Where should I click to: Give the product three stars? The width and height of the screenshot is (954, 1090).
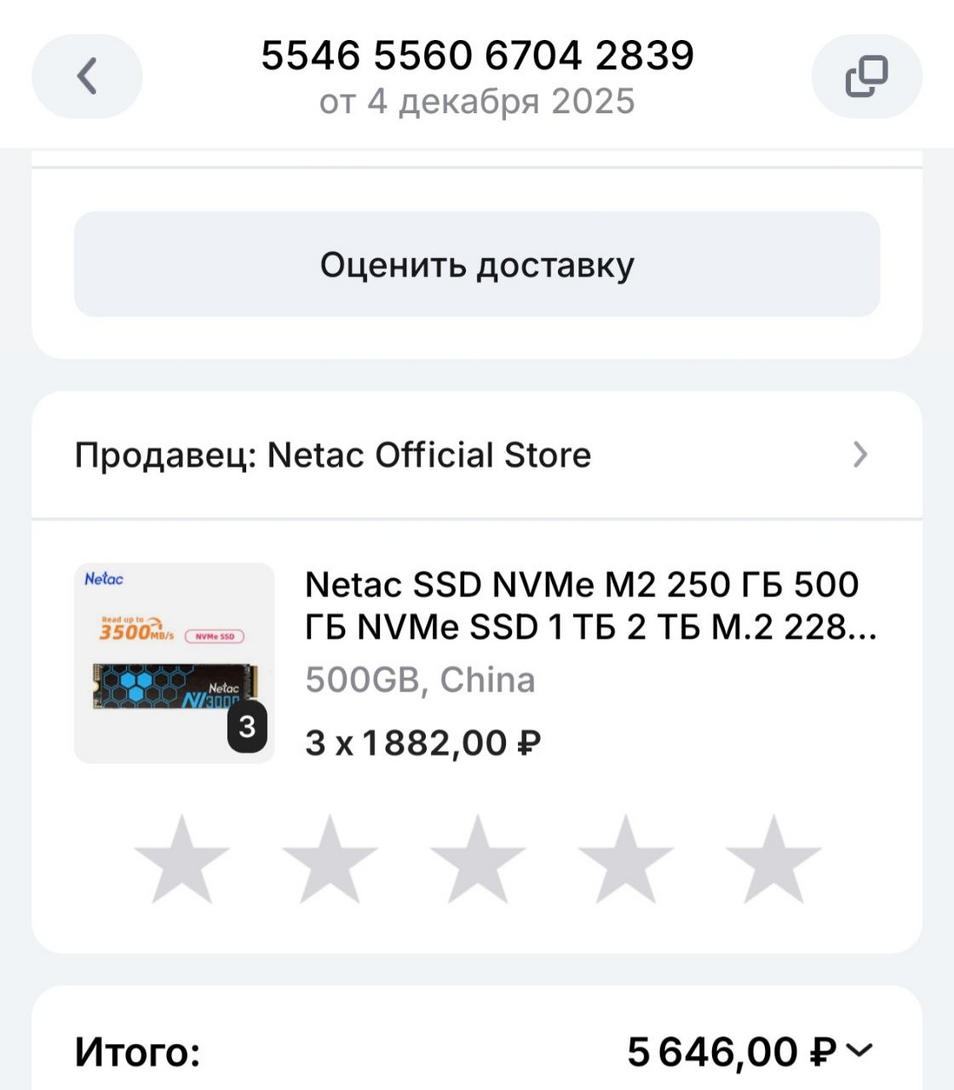[477, 858]
